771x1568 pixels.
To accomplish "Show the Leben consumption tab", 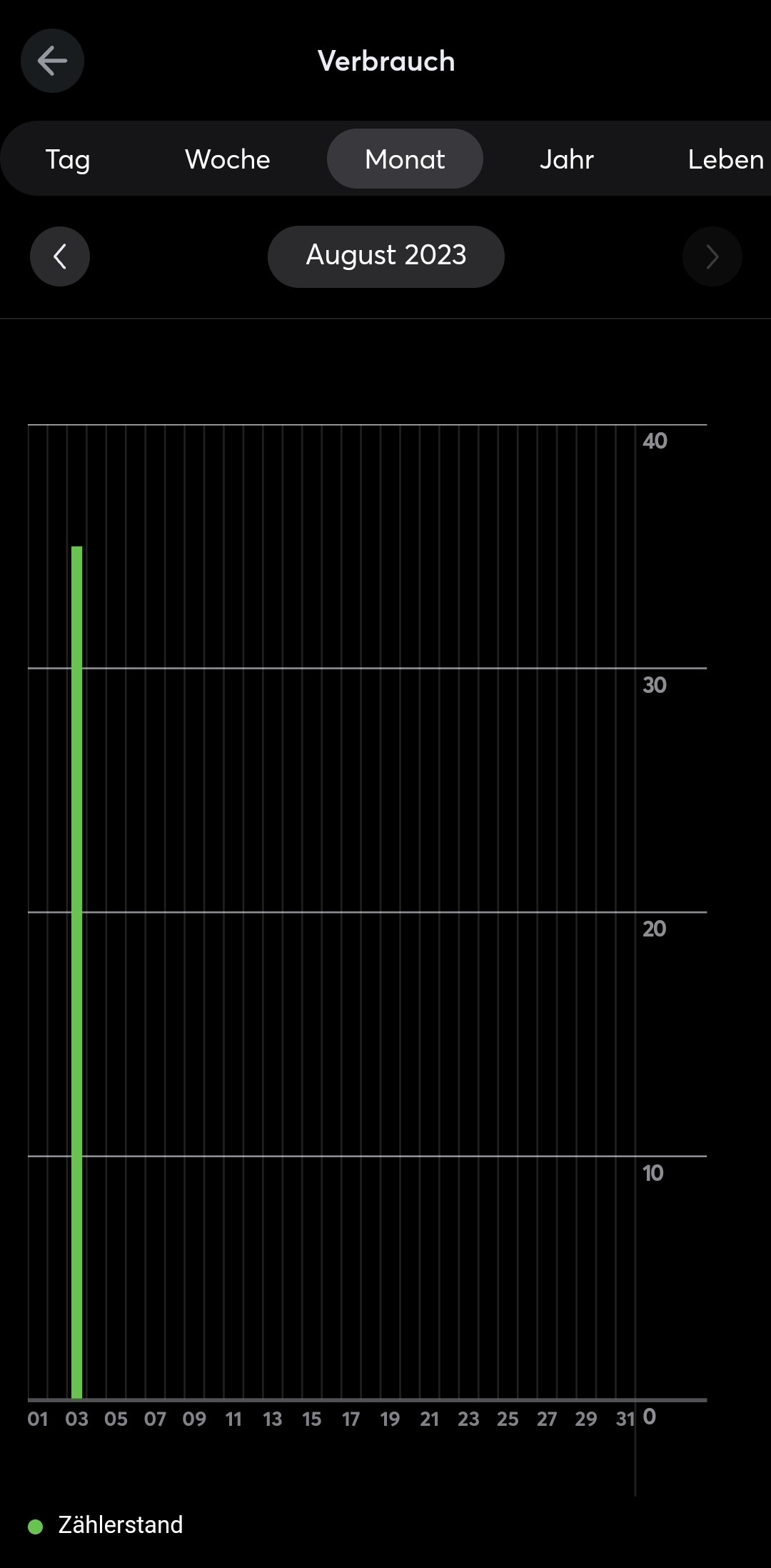I will click(725, 159).
